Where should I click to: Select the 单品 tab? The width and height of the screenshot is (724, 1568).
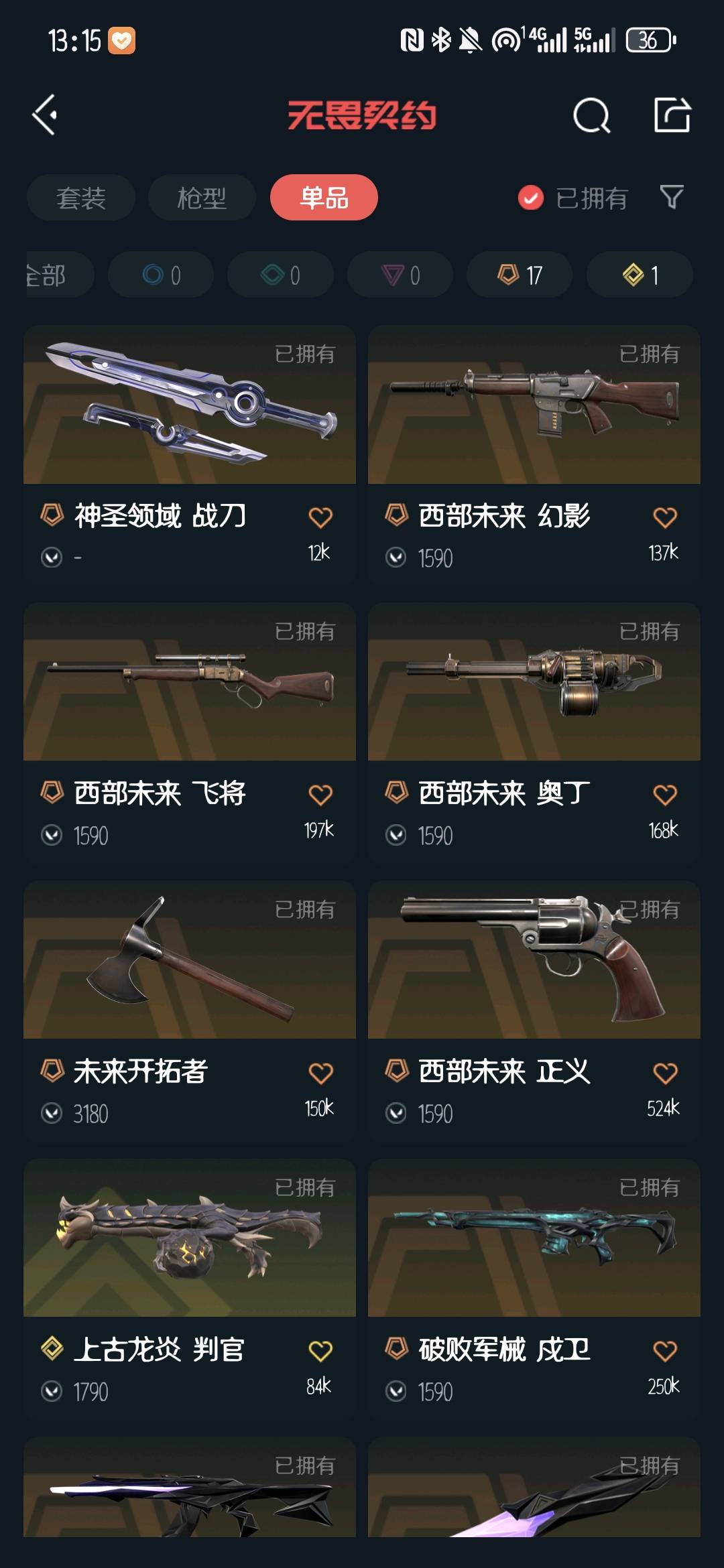pyautogui.click(x=324, y=198)
